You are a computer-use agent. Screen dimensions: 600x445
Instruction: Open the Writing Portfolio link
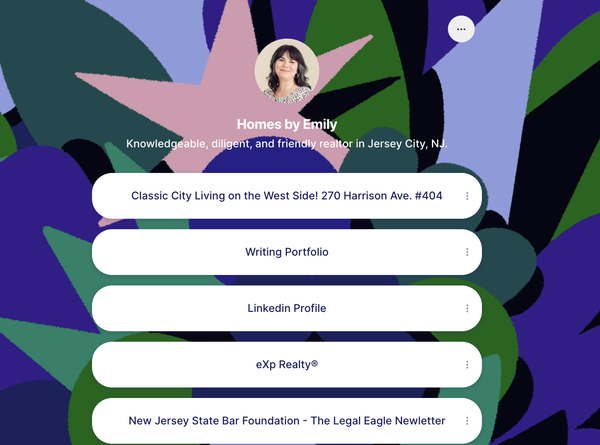286,252
